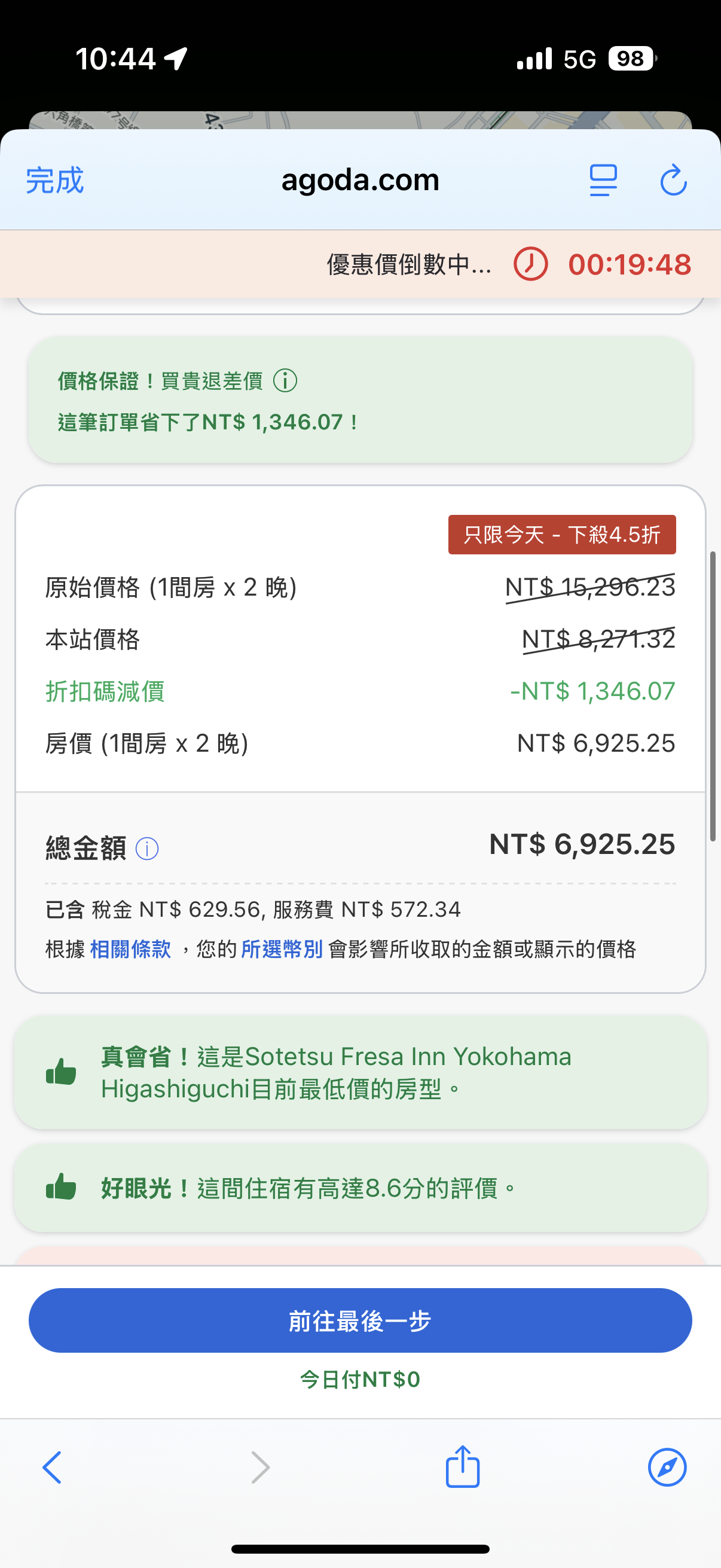Show the 總金額 (total amount) info tooltip
The height and width of the screenshot is (1568, 721).
pos(146,848)
